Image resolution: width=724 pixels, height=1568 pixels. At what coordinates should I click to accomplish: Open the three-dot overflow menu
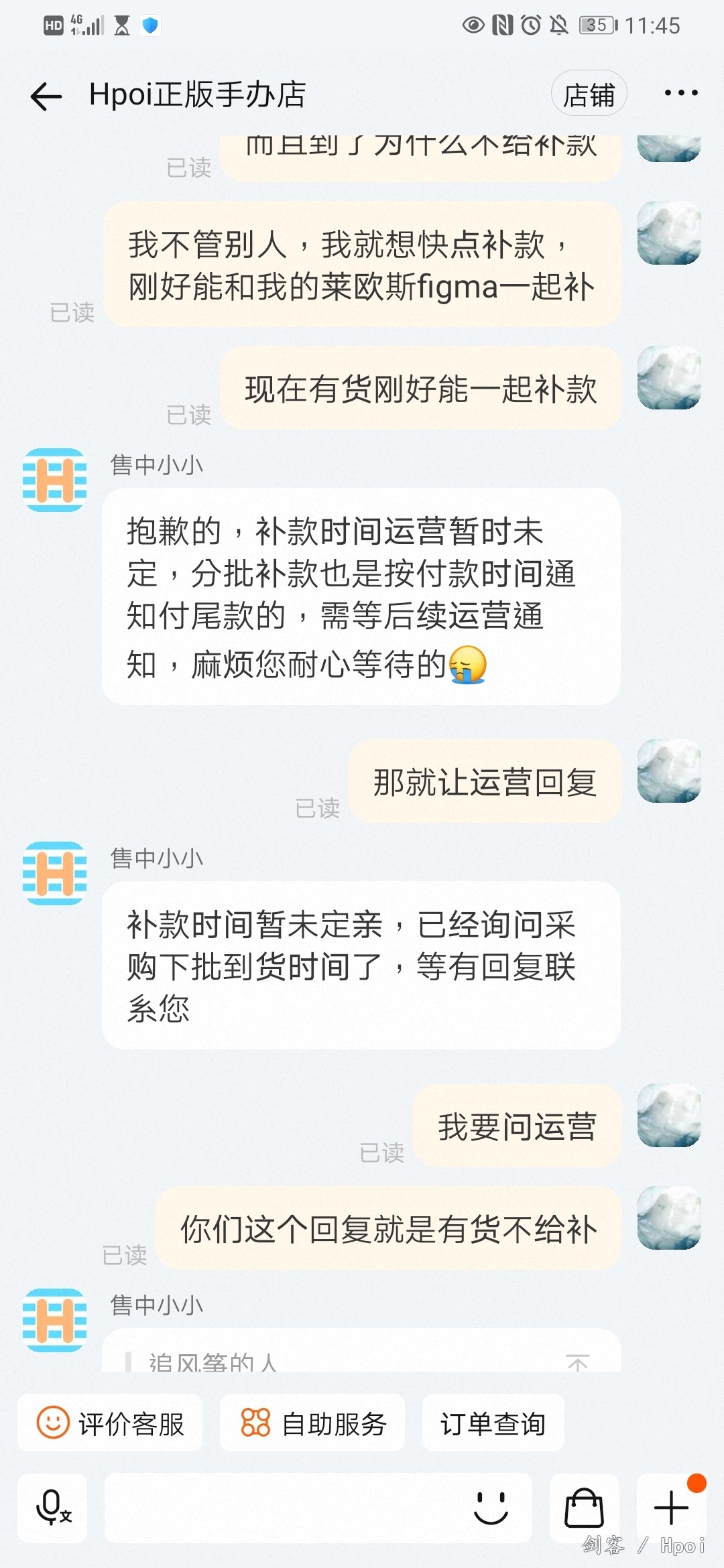tap(680, 93)
